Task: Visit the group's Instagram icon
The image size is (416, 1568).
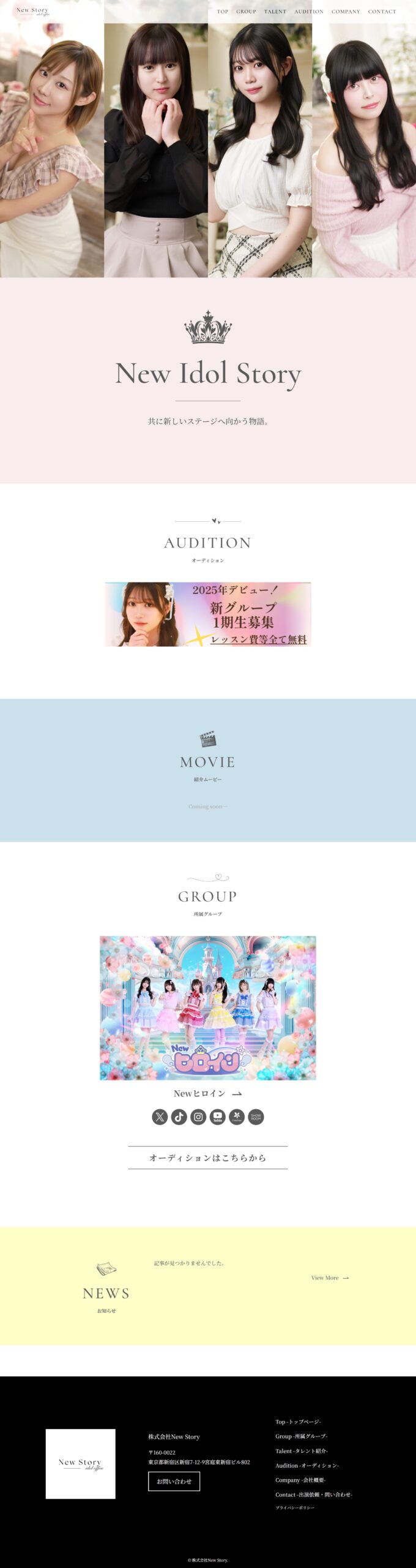Action: point(198,1117)
